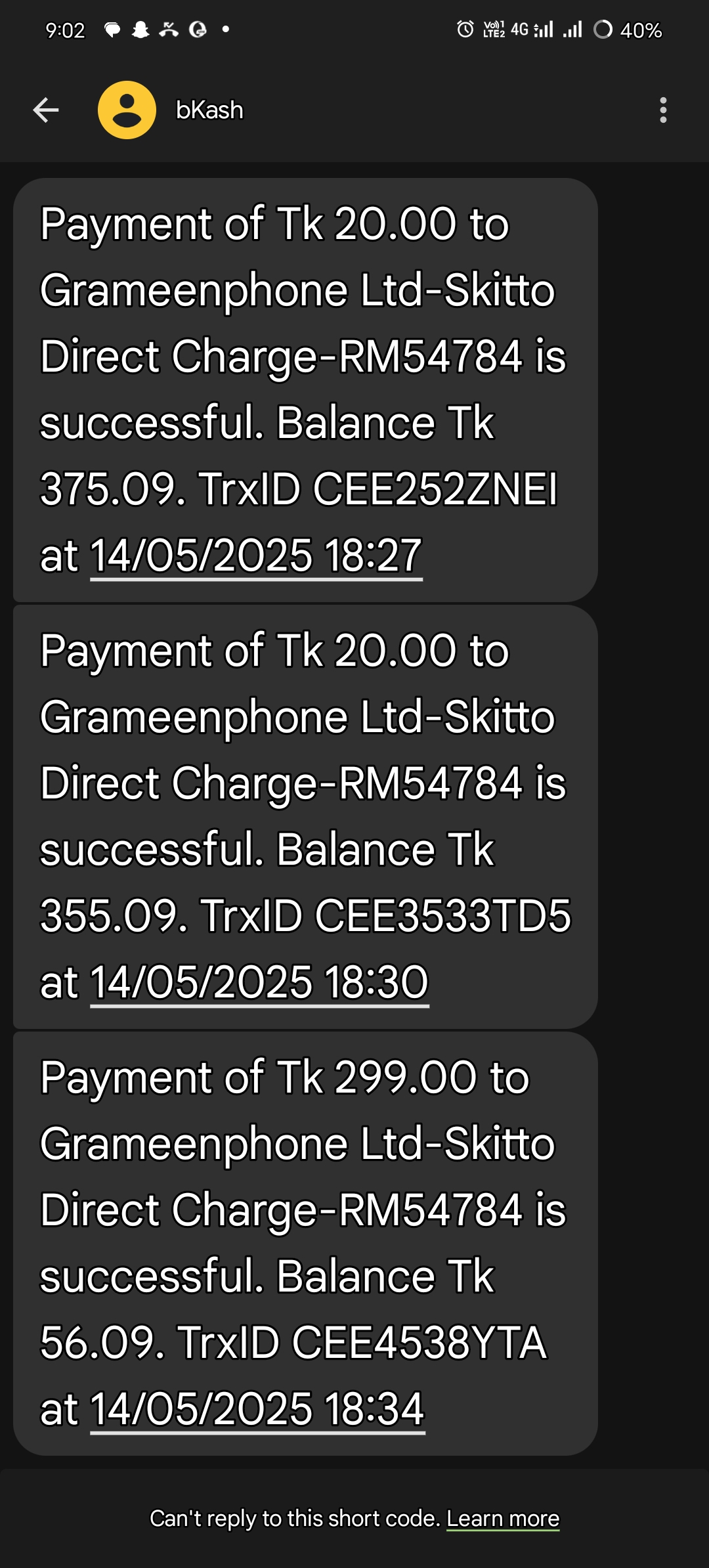
Task: Open the three-dot overflow menu
Action: (x=663, y=110)
